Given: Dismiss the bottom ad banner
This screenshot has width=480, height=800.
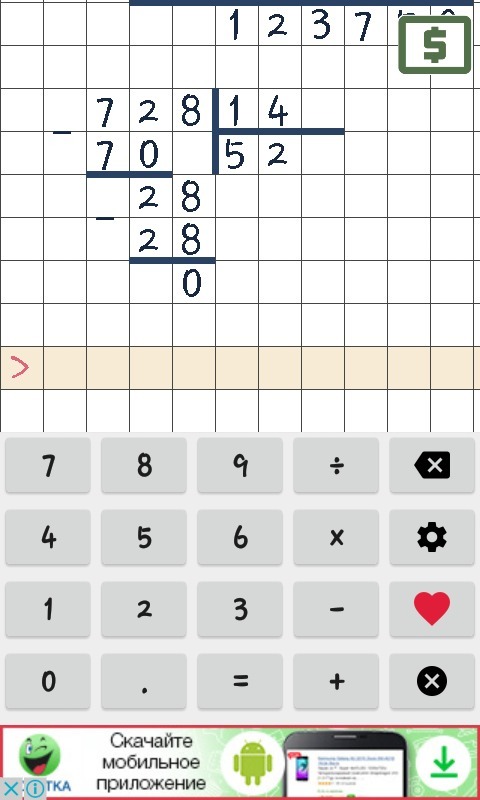Looking at the screenshot, I should (x=11, y=789).
